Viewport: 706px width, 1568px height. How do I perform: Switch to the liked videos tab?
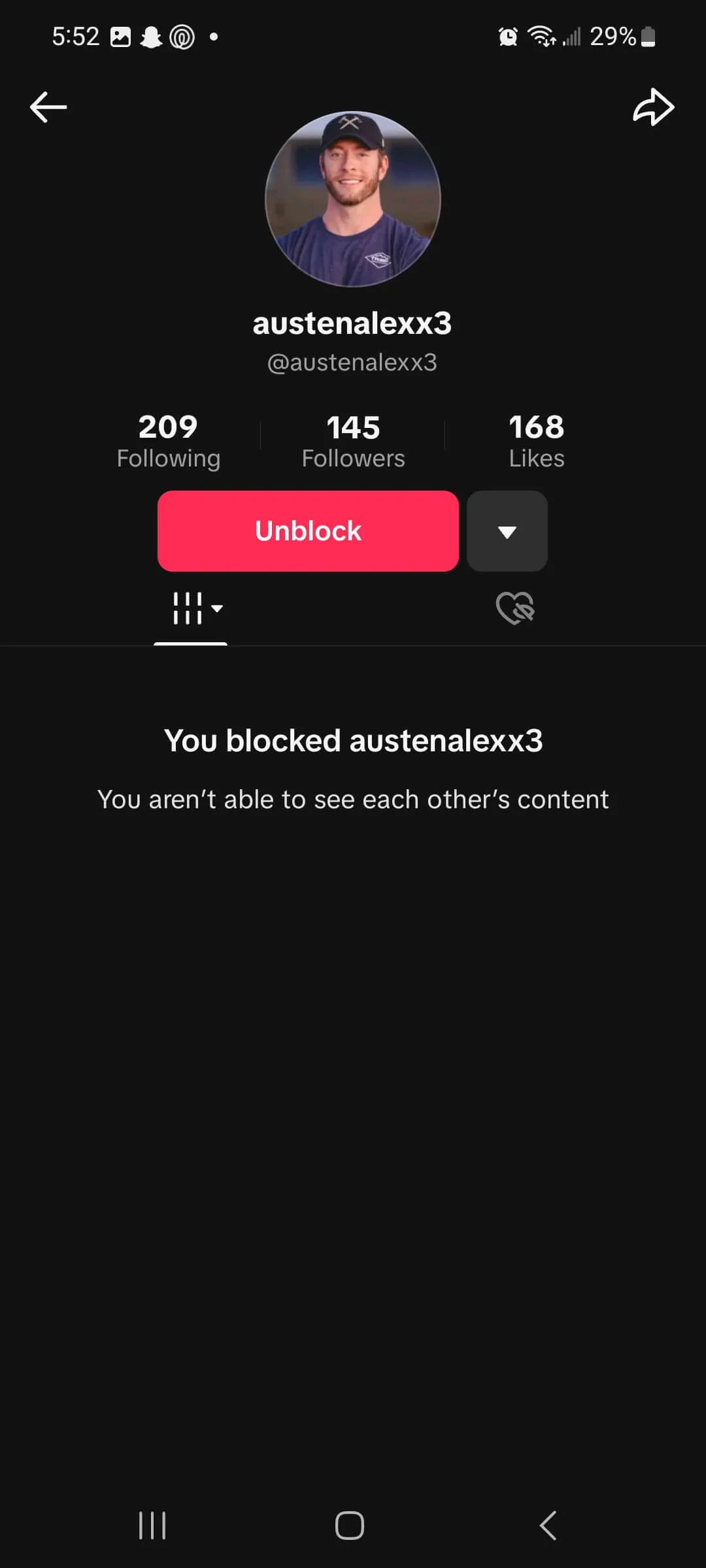(x=515, y=609)
